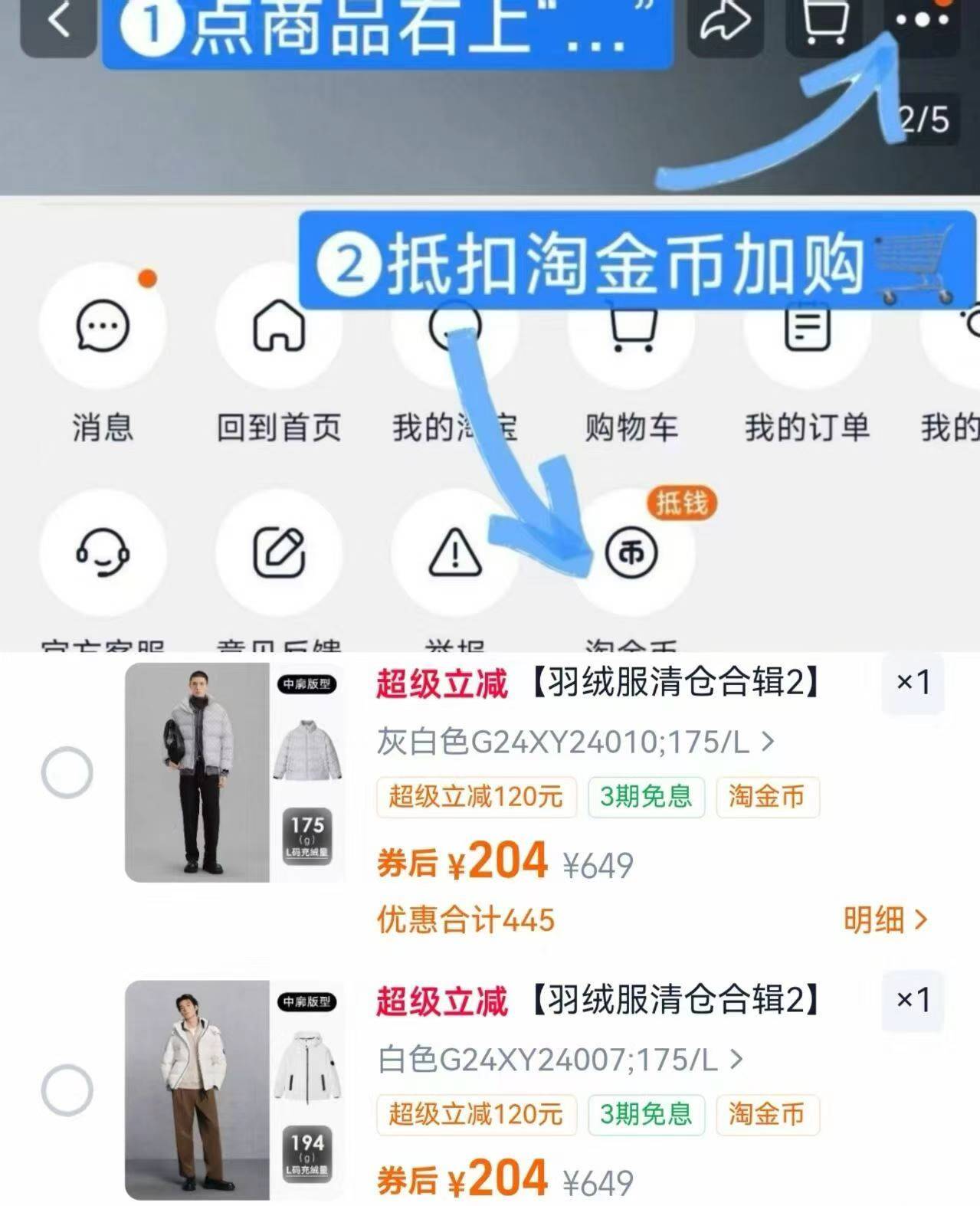Screen dimensions: 980x1206
Task: Tap the 回到首页 home icon
Action: click(x=280, y=328)
